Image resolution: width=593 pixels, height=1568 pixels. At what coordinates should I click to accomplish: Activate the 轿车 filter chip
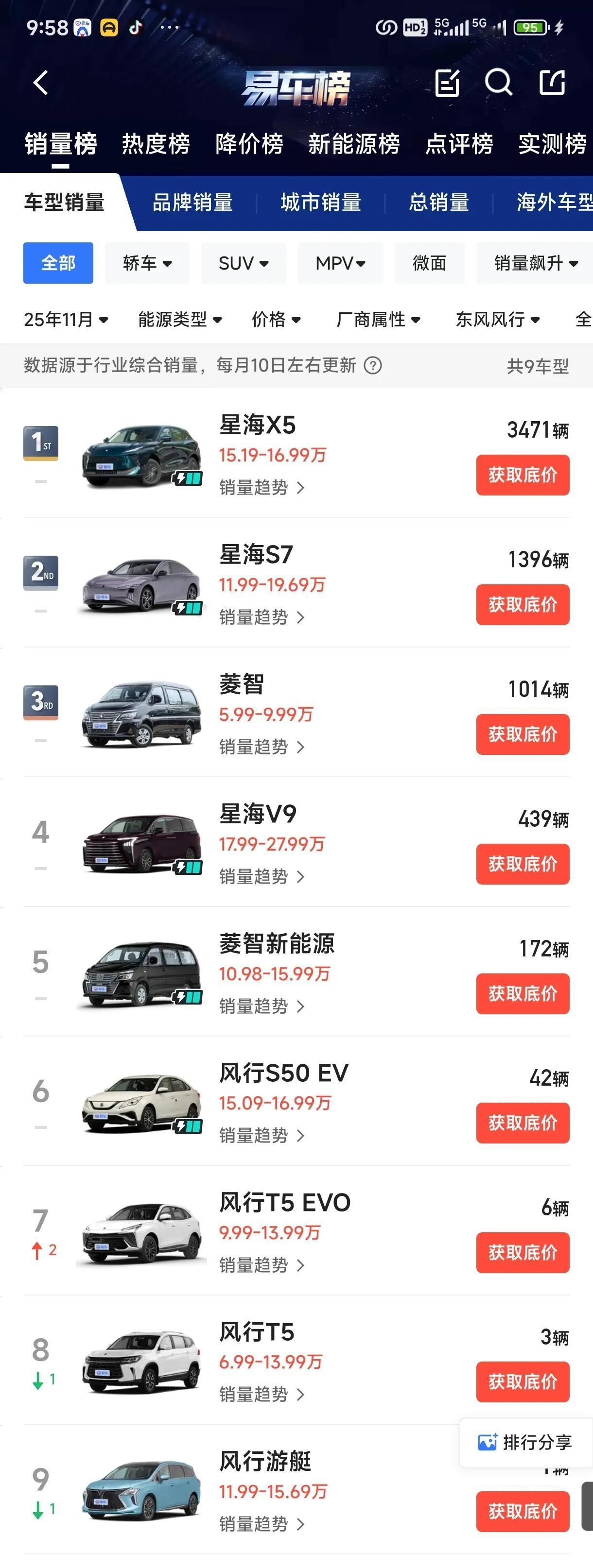point(146,263)
